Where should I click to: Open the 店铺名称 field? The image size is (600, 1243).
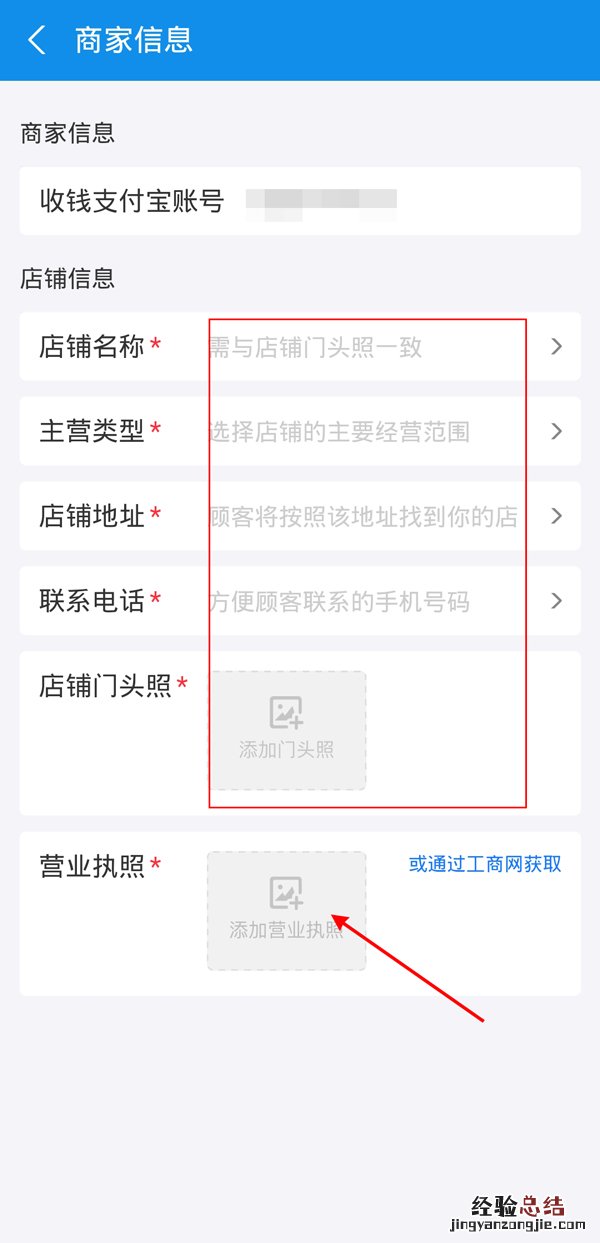point(300,347)
